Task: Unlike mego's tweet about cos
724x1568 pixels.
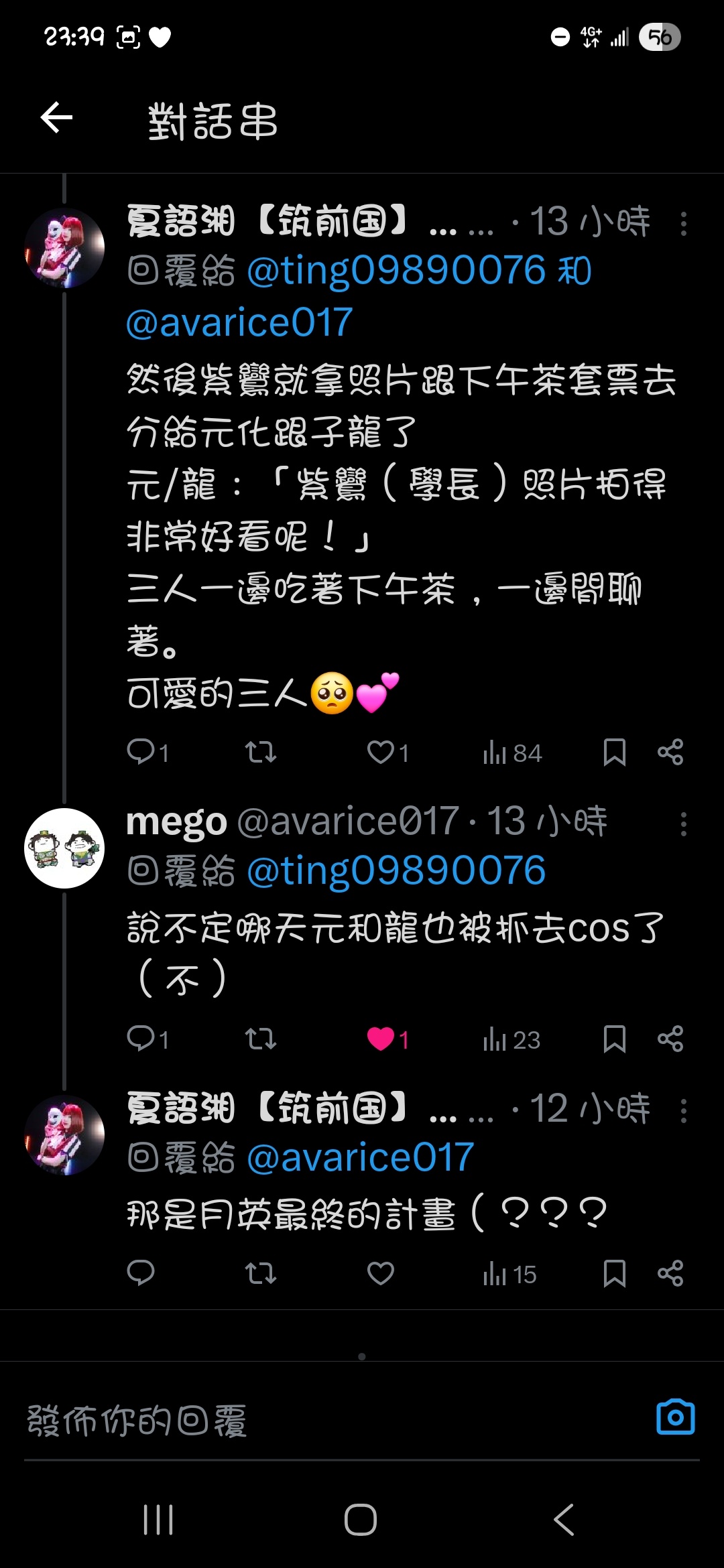Action: [x=381, y=1039]
